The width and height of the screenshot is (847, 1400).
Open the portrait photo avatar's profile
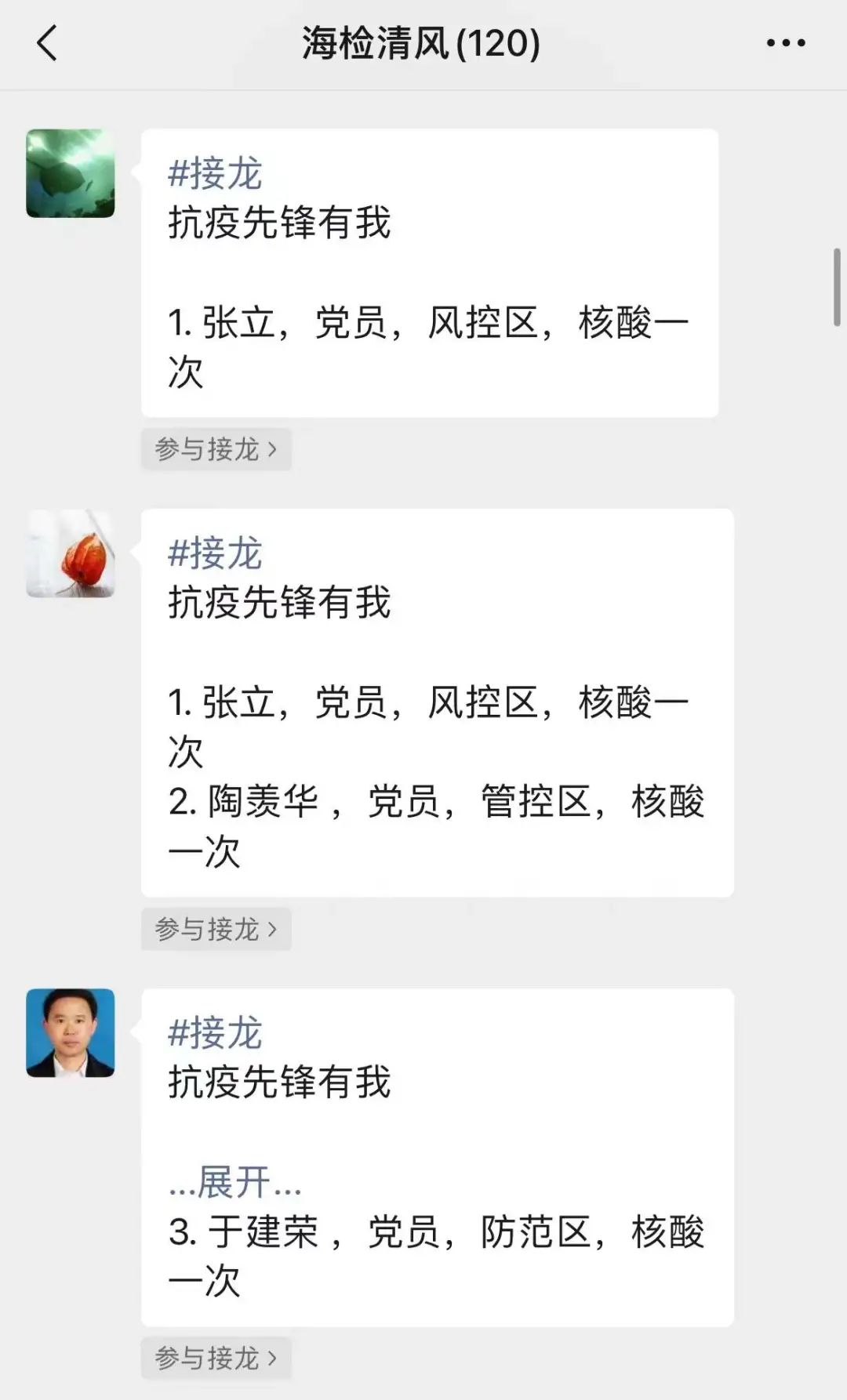[71, 1032]
